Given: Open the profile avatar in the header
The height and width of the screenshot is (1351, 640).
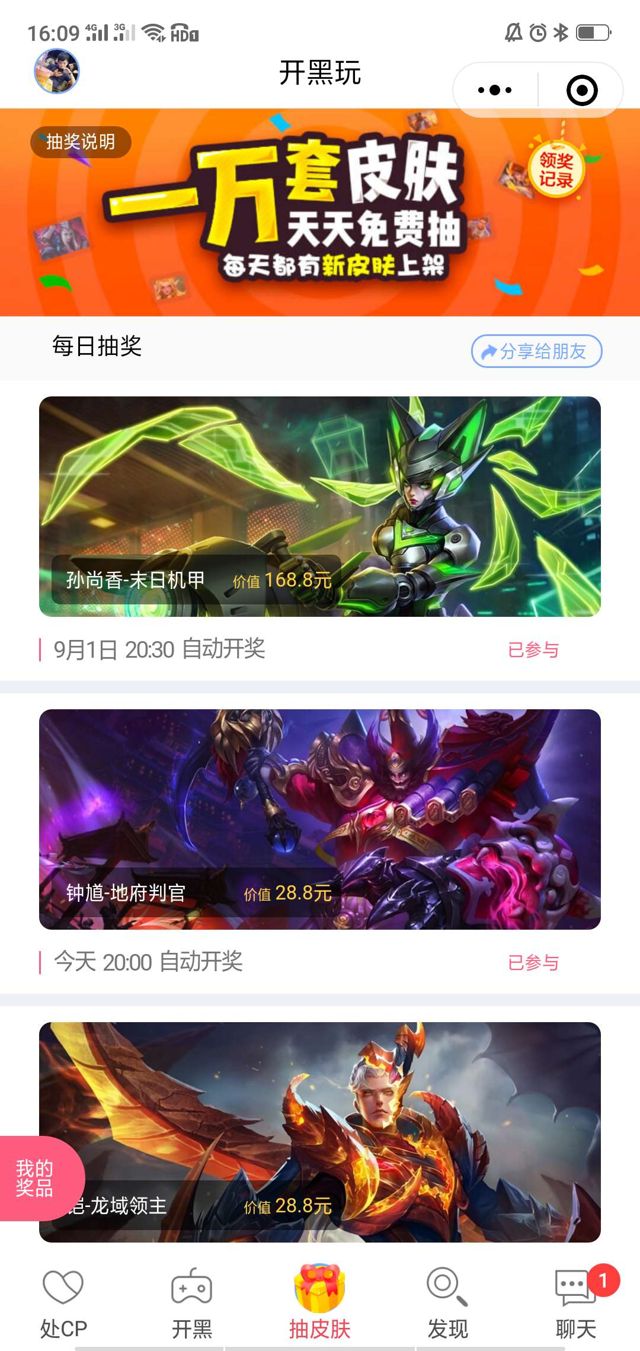Looking at the screenshot, I should (x=57, y=71).
